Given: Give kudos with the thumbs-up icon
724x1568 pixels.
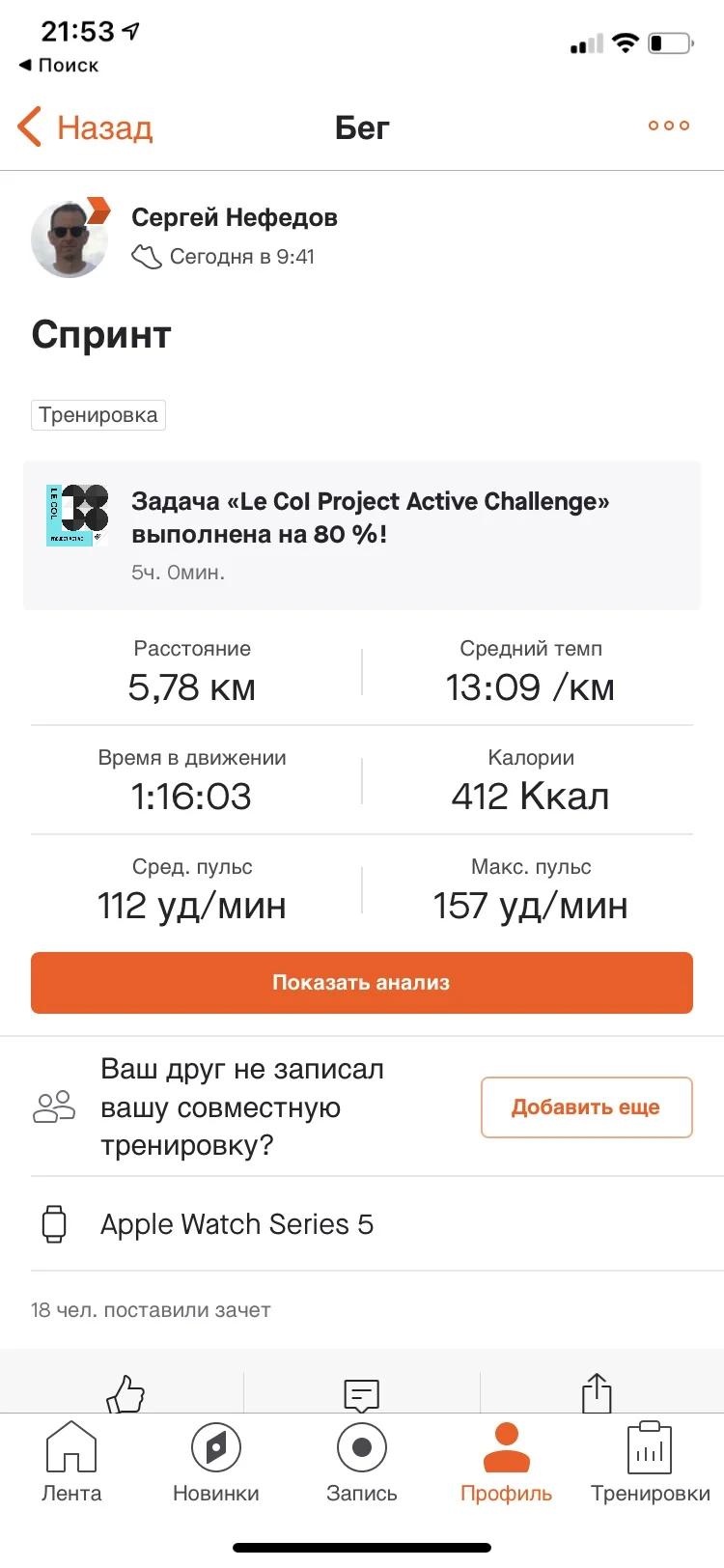Looking at the screenshot, I should pyautogui.click(x=125, y=1393).
